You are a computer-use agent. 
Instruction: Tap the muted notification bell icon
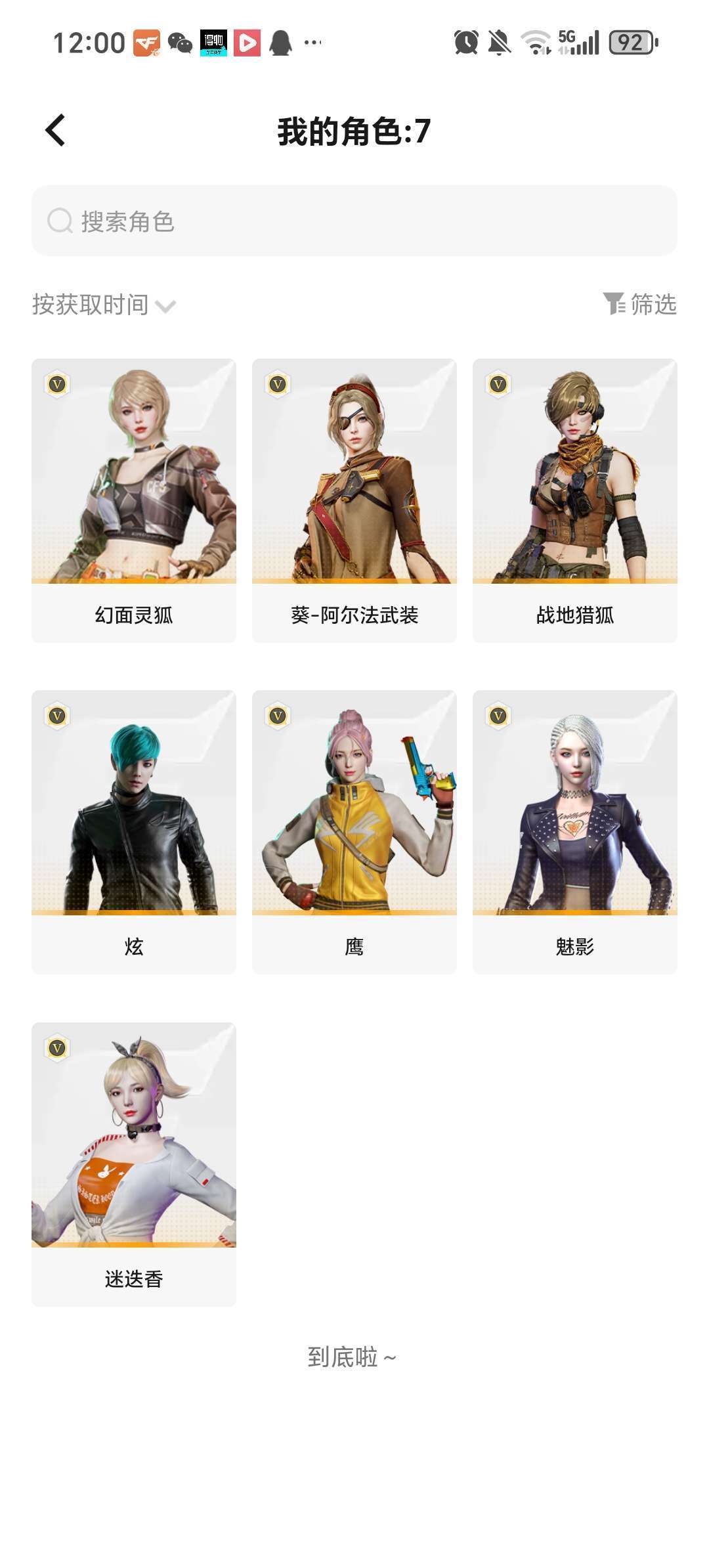(x=500, y=42)
